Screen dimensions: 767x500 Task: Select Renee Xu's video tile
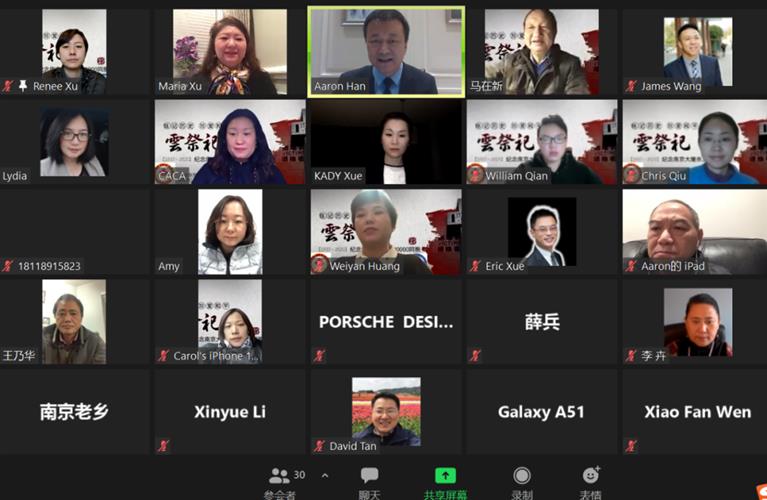tap(74, 50)
